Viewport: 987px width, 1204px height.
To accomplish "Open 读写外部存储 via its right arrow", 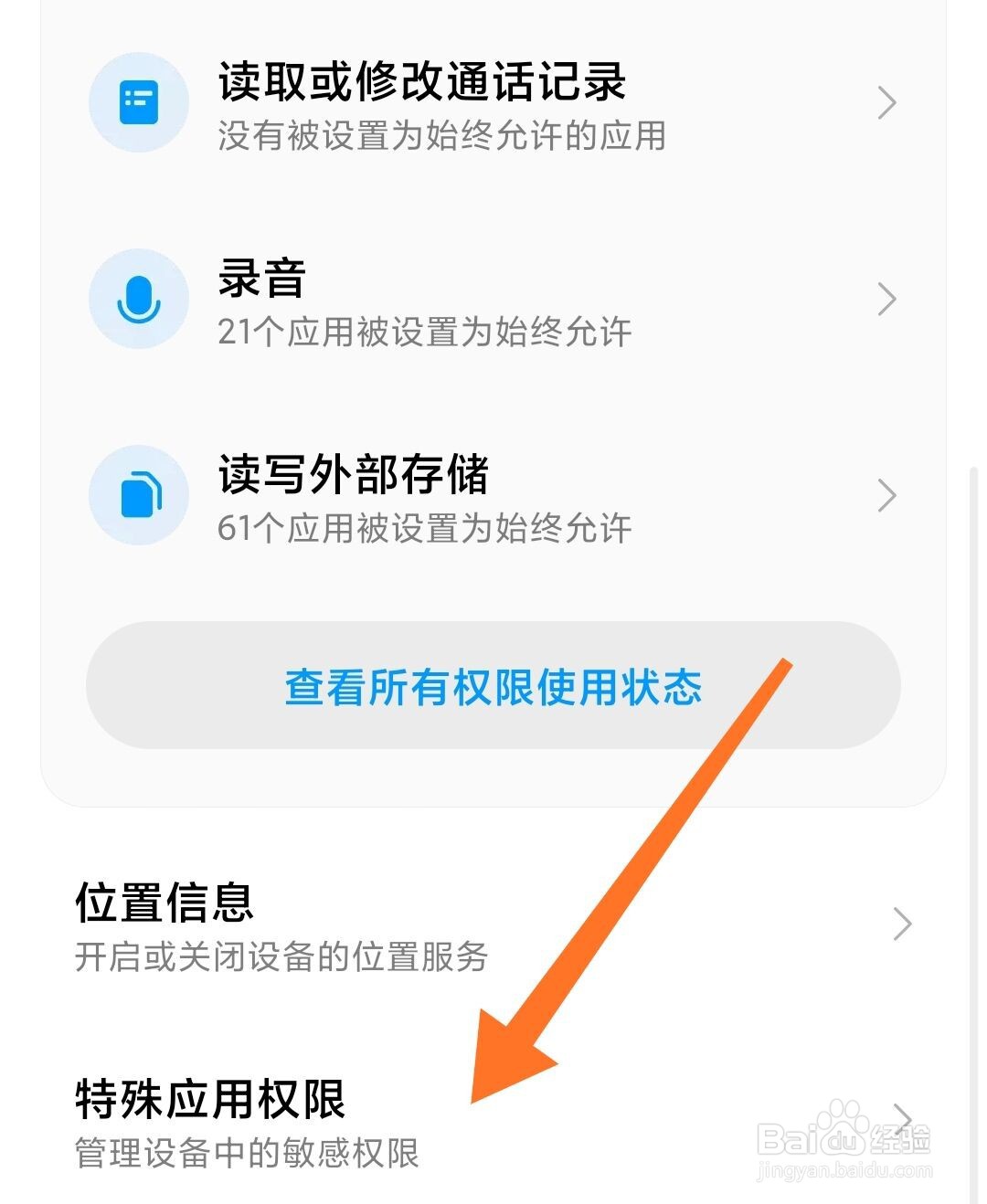I will [x=886, y=494].
